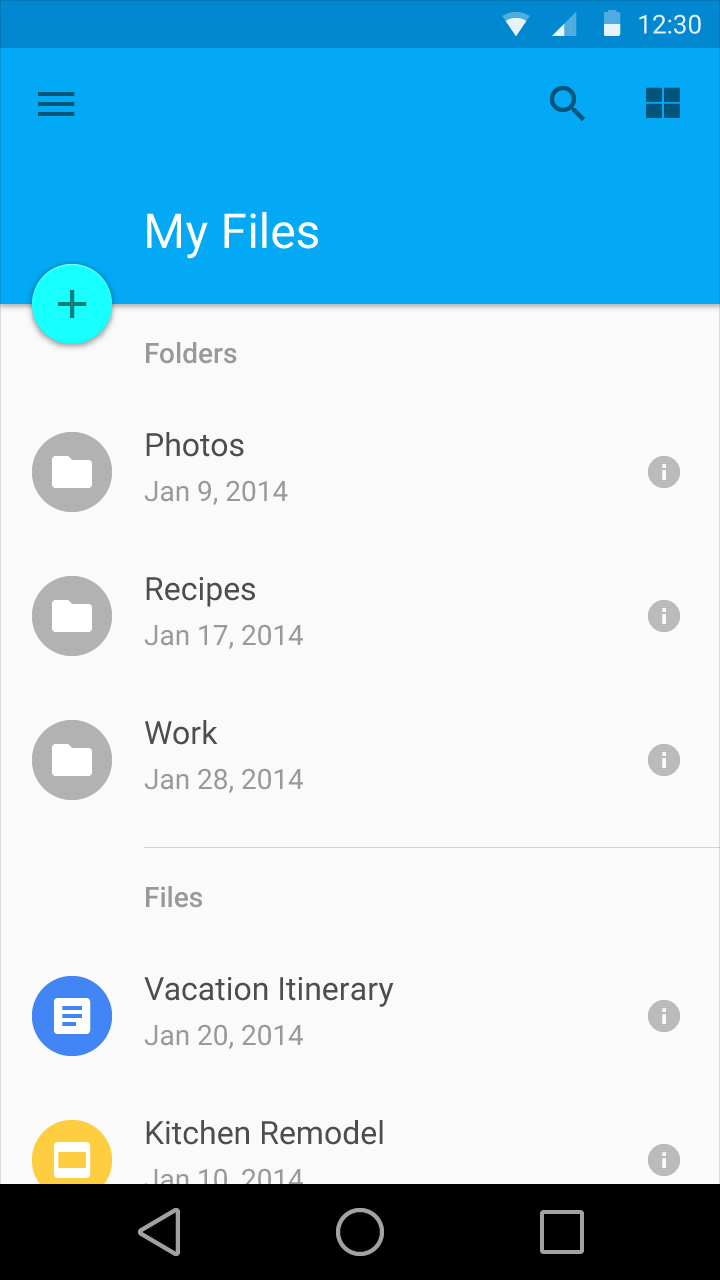
Task: Show info for Photos folder
Action: click(664, 472)
